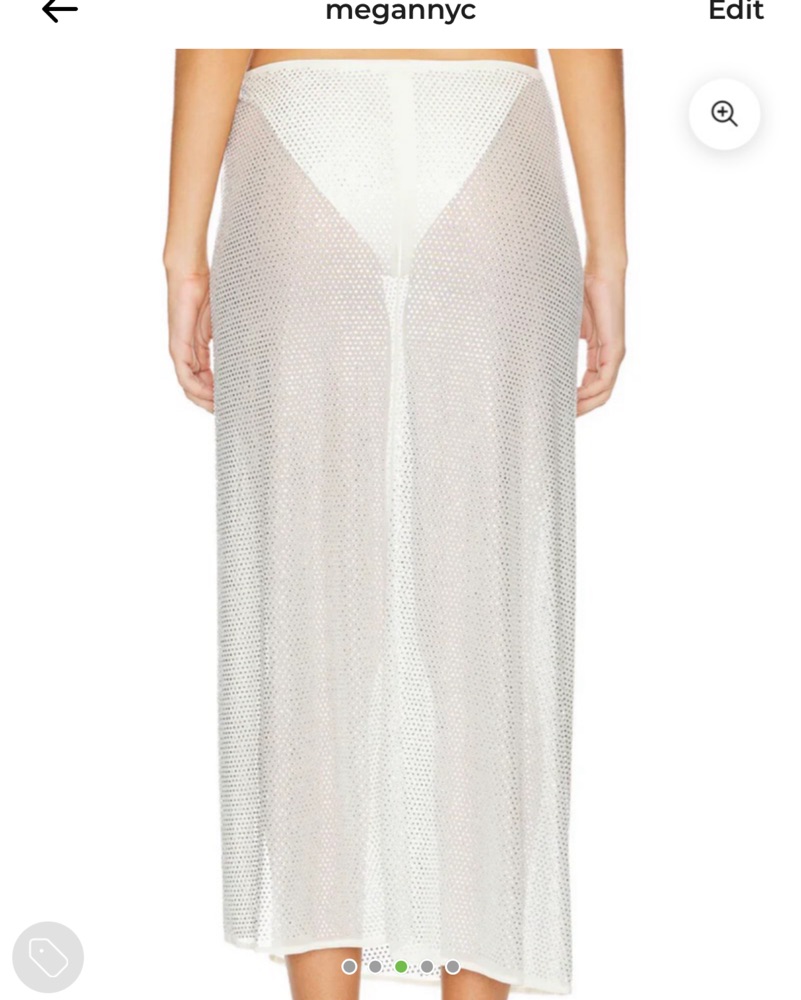
Task: Open the product tag icon
Action: tap(48, 957)
